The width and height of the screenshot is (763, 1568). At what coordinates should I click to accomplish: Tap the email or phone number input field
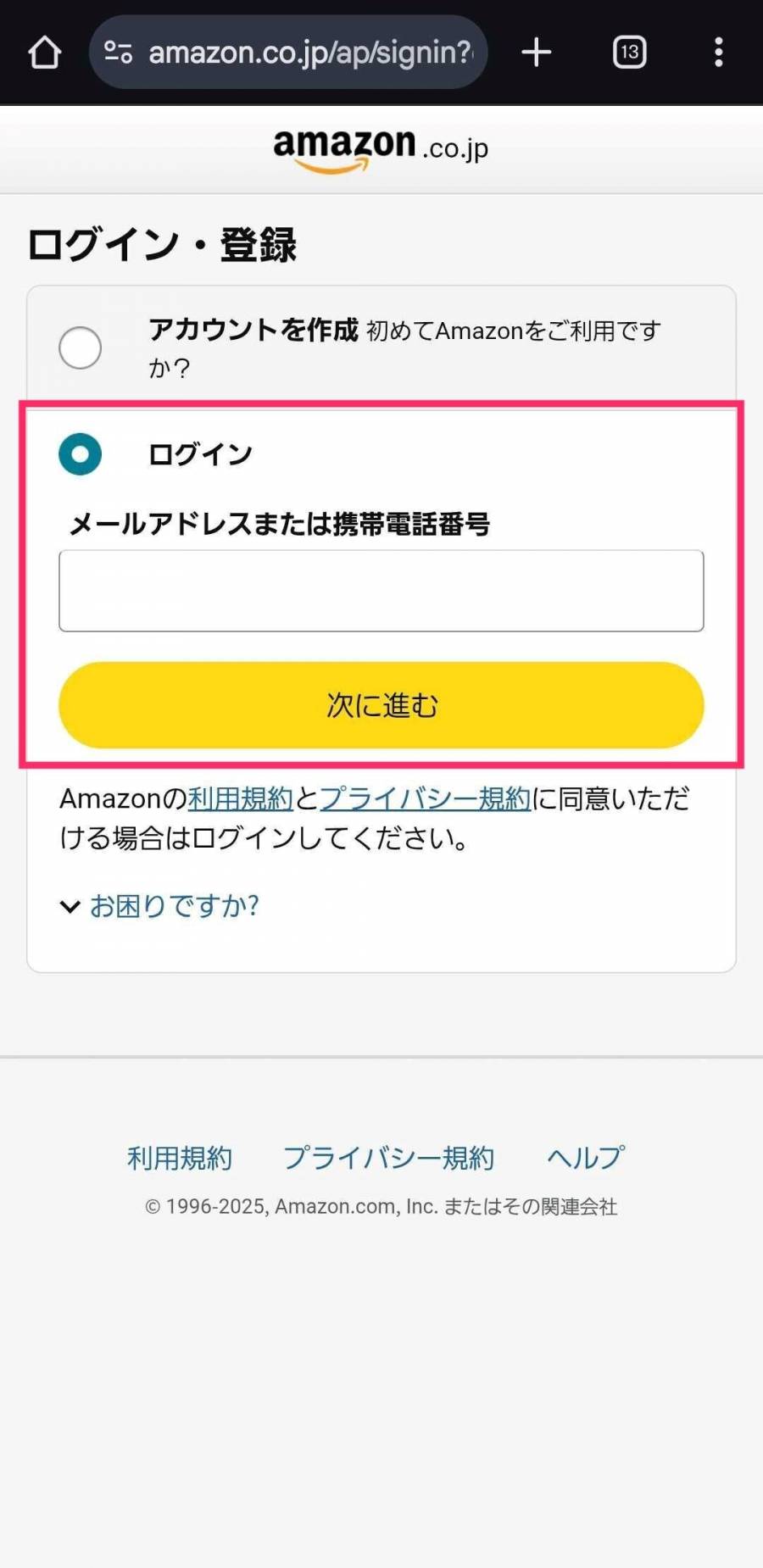click(381, 591)
